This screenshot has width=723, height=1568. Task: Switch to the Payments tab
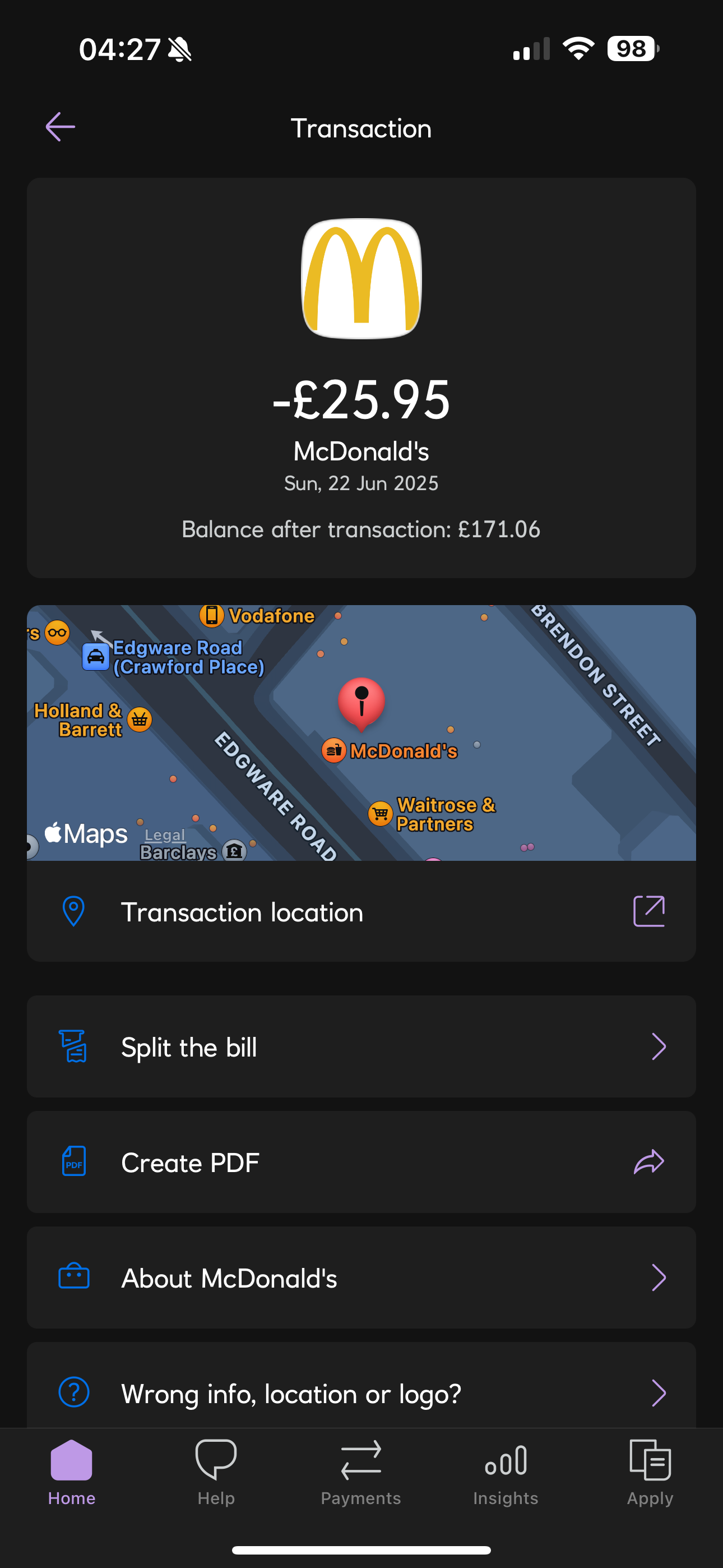(361, 1472)
